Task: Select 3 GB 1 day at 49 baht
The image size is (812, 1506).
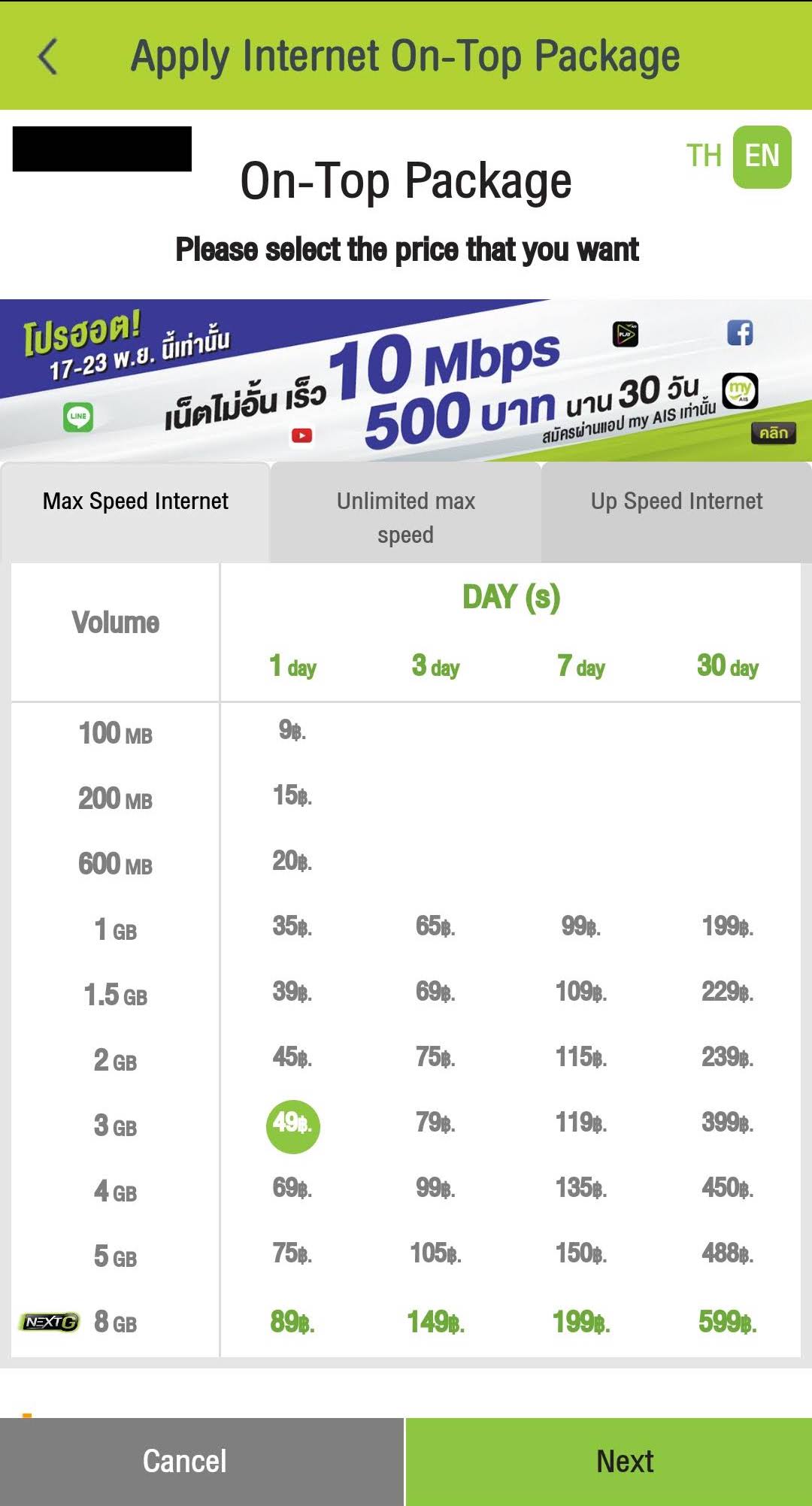Action: tap(292, 1125)
